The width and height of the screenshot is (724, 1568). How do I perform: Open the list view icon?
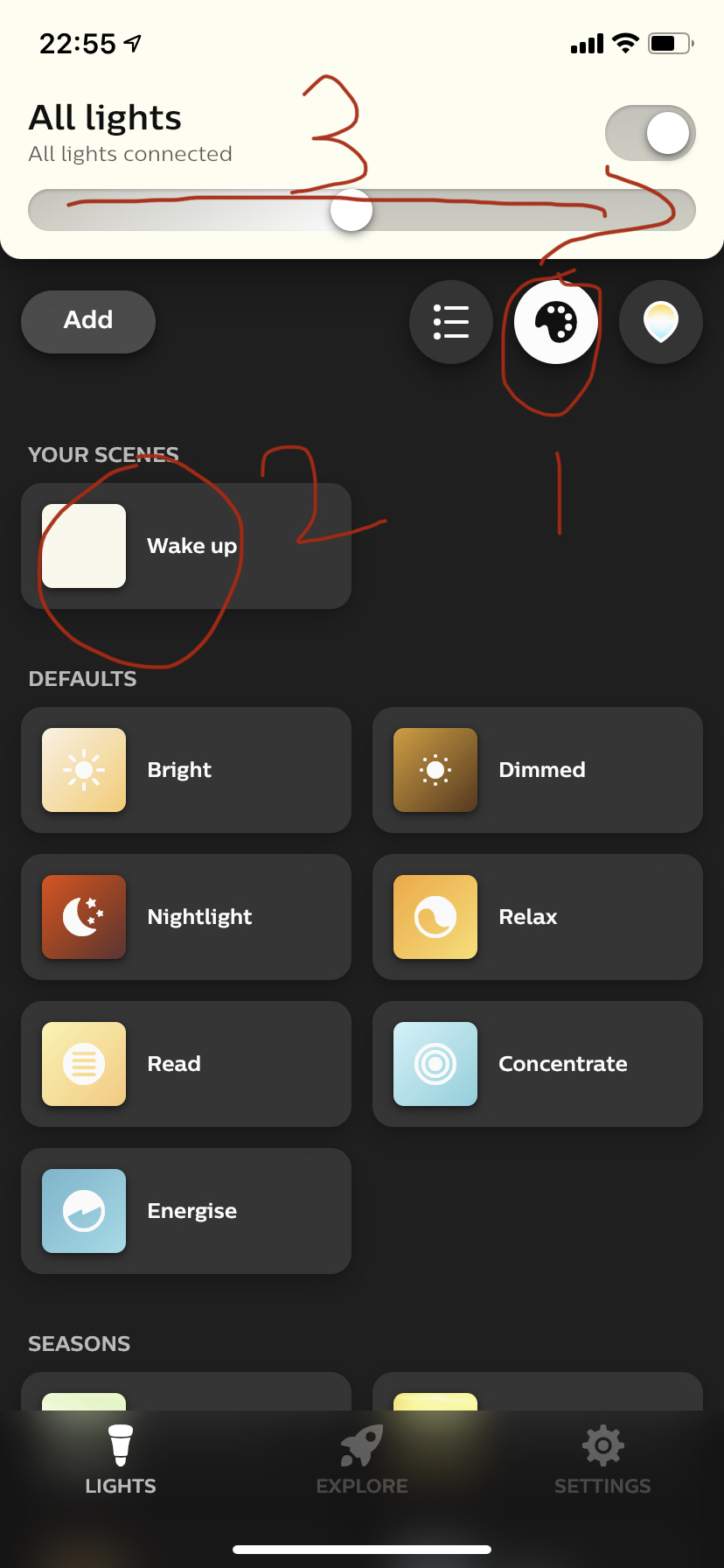point(451,322)
